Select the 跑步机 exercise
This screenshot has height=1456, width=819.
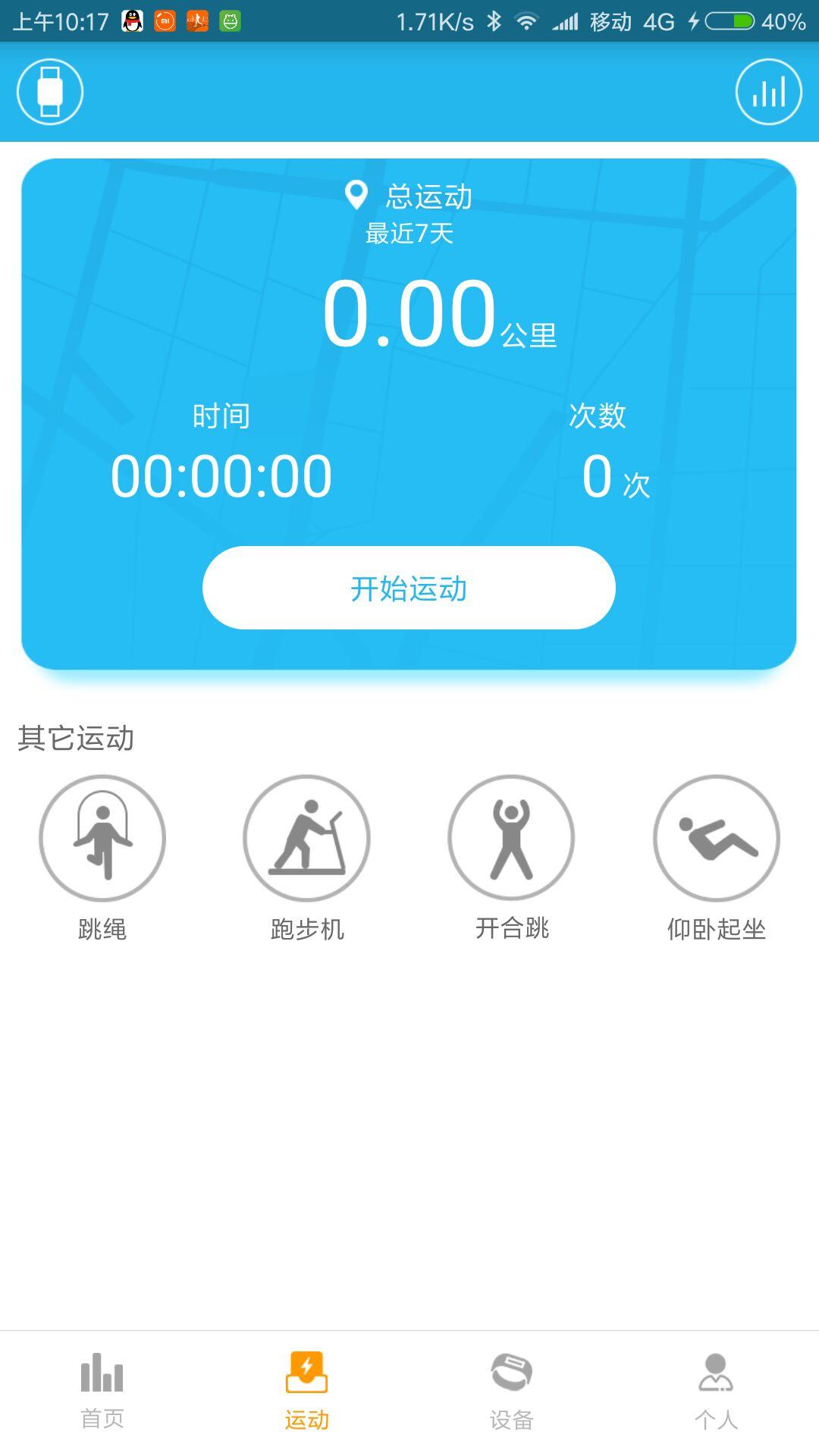[306, 838]
